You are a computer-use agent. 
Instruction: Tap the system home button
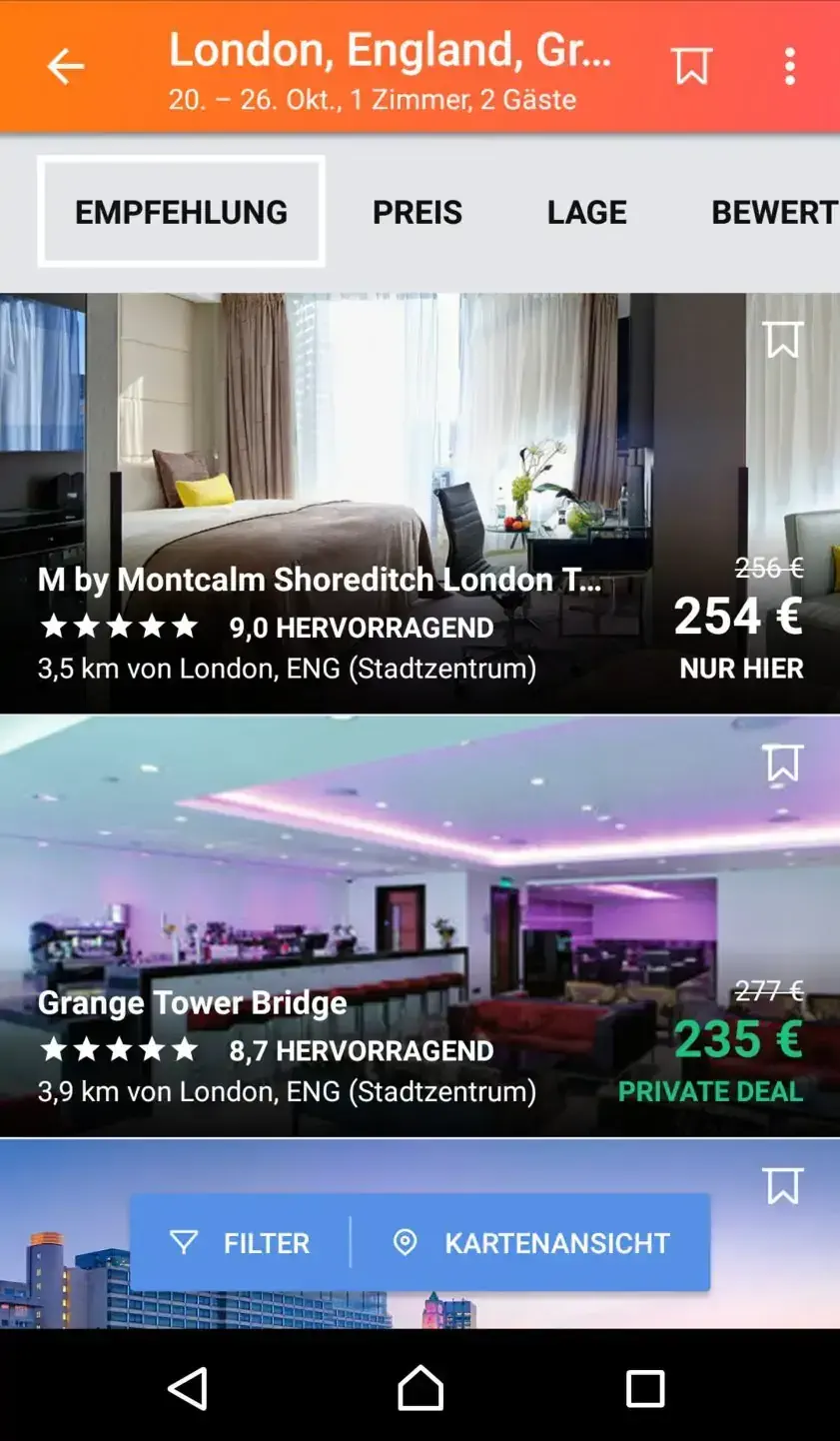pyautogui.click(x=420, y=1387)
